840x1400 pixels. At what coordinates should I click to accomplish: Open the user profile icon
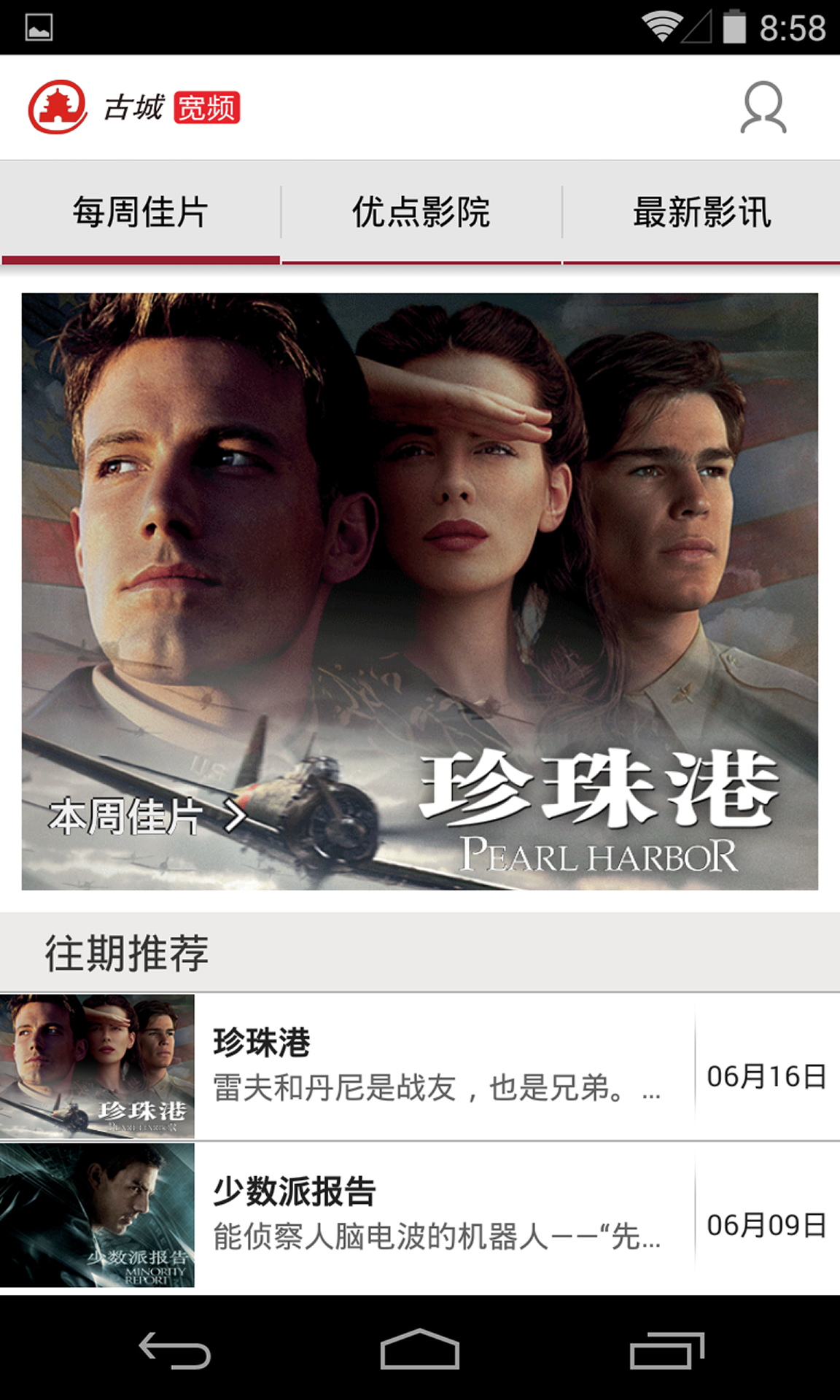click(763, 108)
